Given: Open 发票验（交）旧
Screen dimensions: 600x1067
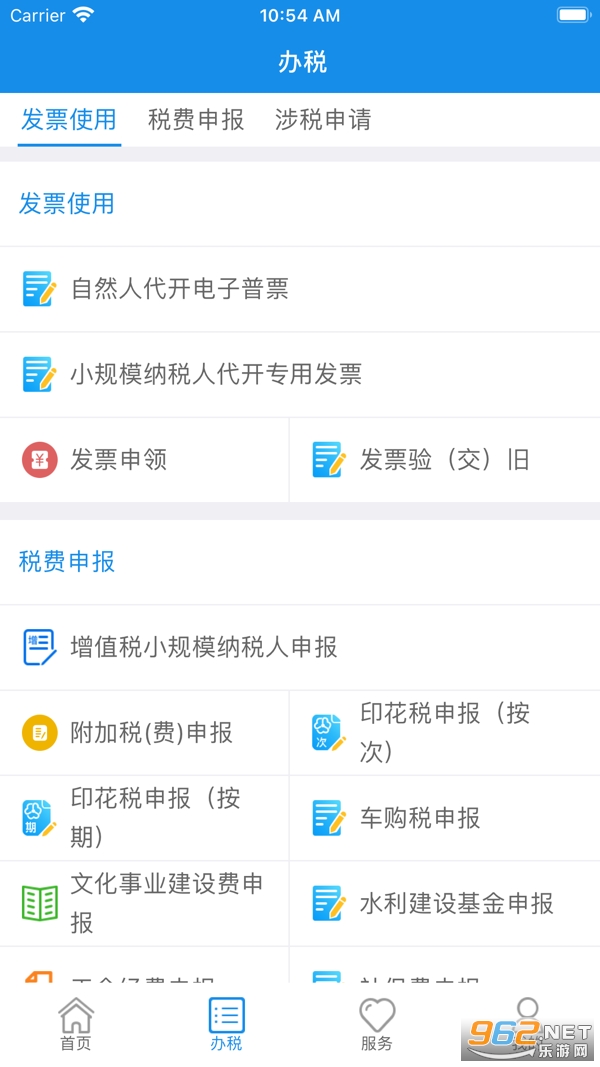Looking at the screenshot, I should pyautogui.click(x=444, y=460).
